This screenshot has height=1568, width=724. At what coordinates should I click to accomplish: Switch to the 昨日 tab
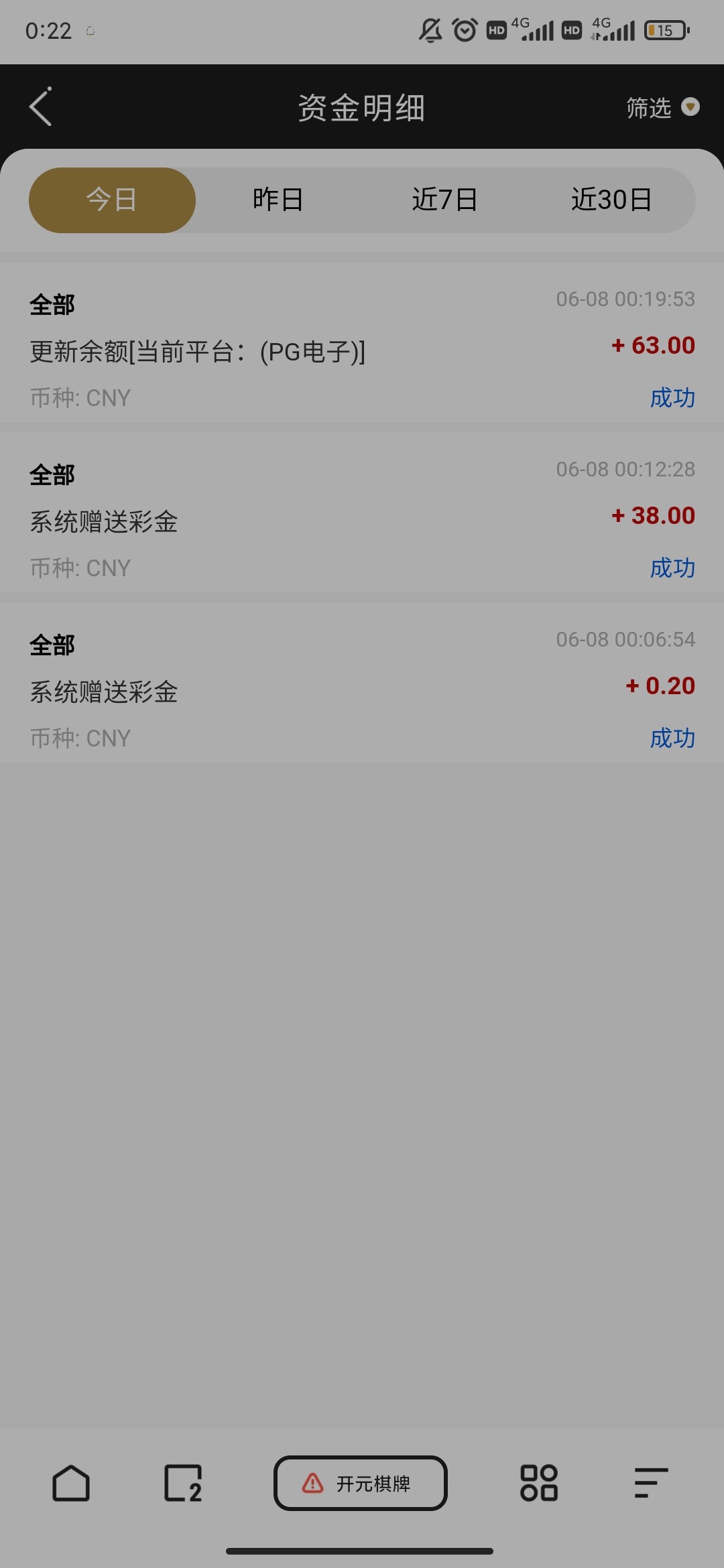coord(278,200)
